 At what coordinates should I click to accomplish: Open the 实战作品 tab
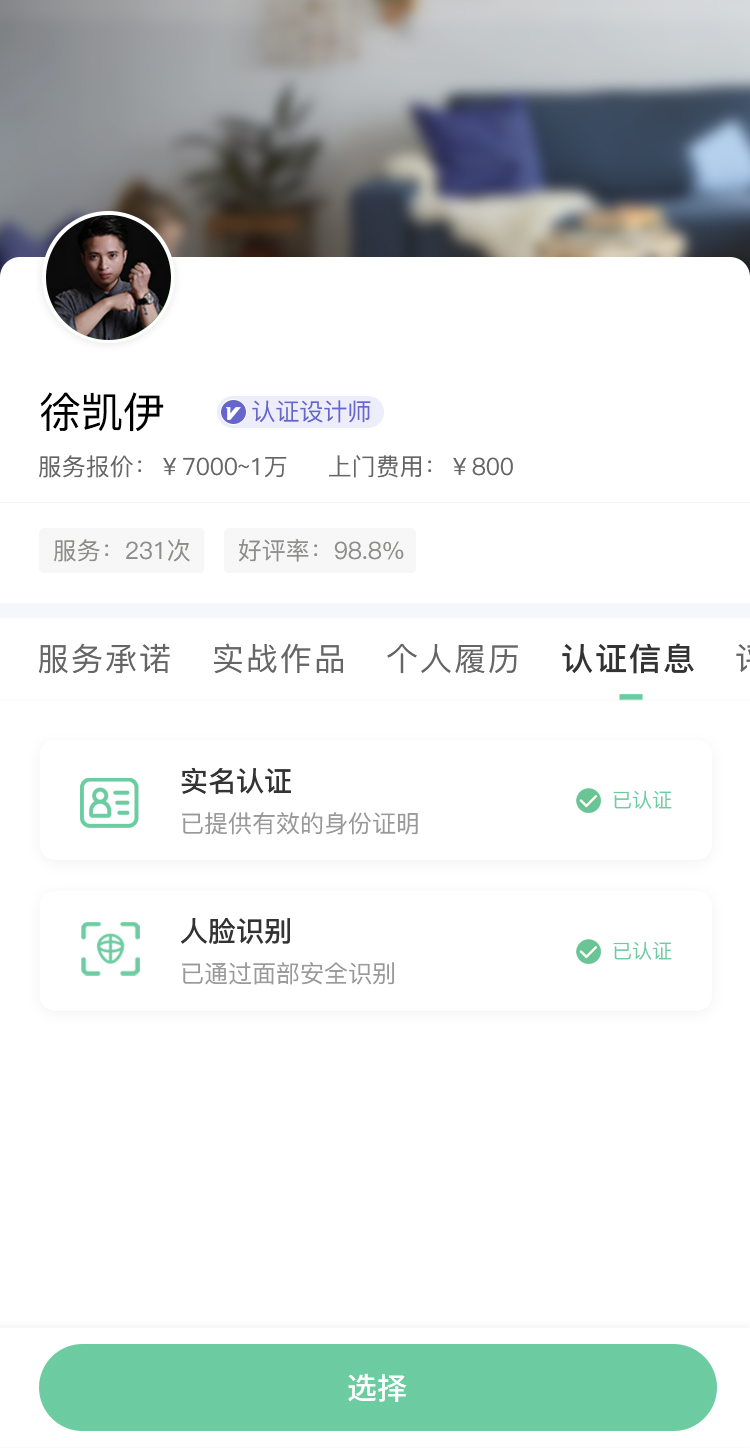pyautogui.click(x=278, y=659)
